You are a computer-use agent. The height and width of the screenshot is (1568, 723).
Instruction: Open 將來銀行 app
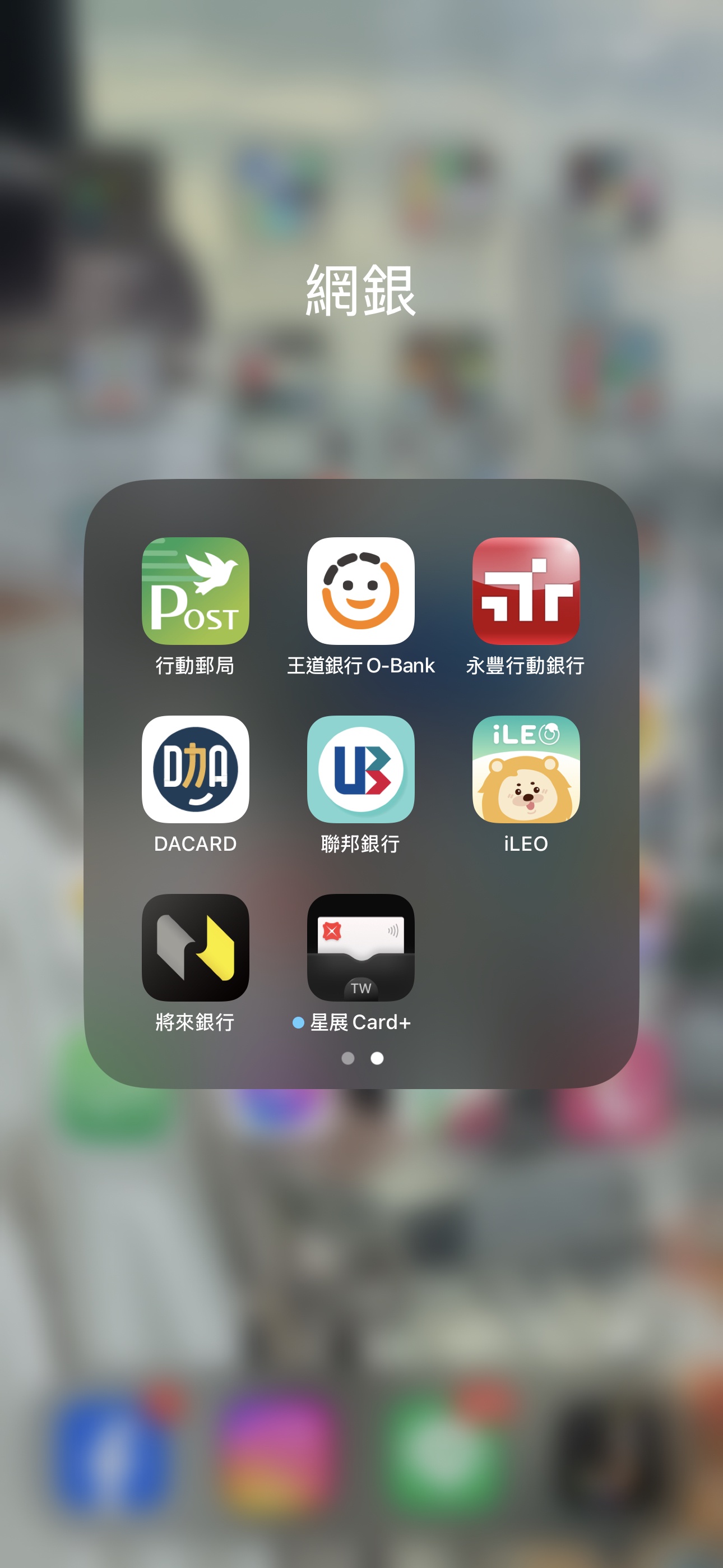(x=196, y=947)
